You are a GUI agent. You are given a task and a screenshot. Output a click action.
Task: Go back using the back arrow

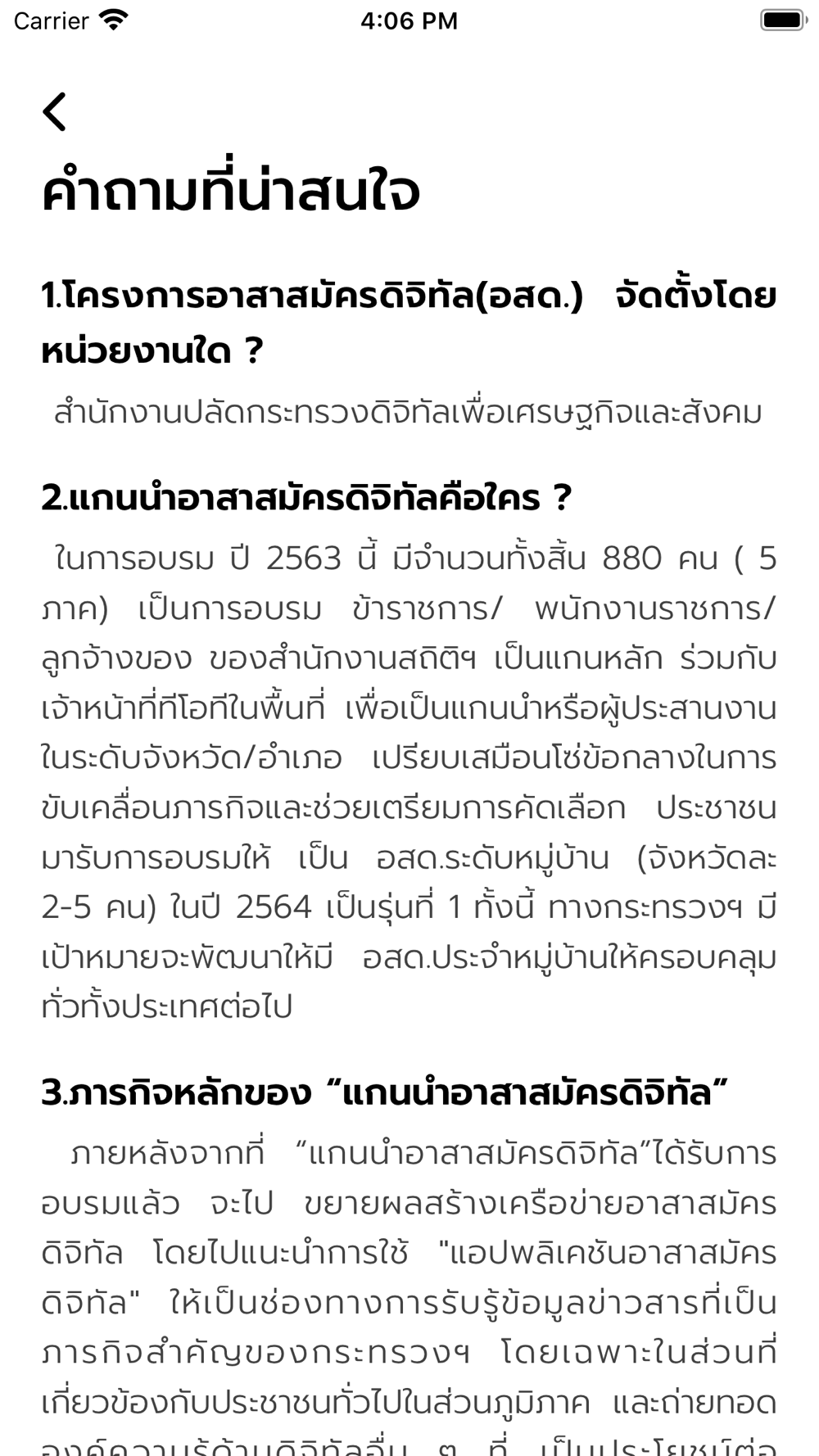pyautogui.click(x=54, y=111)
